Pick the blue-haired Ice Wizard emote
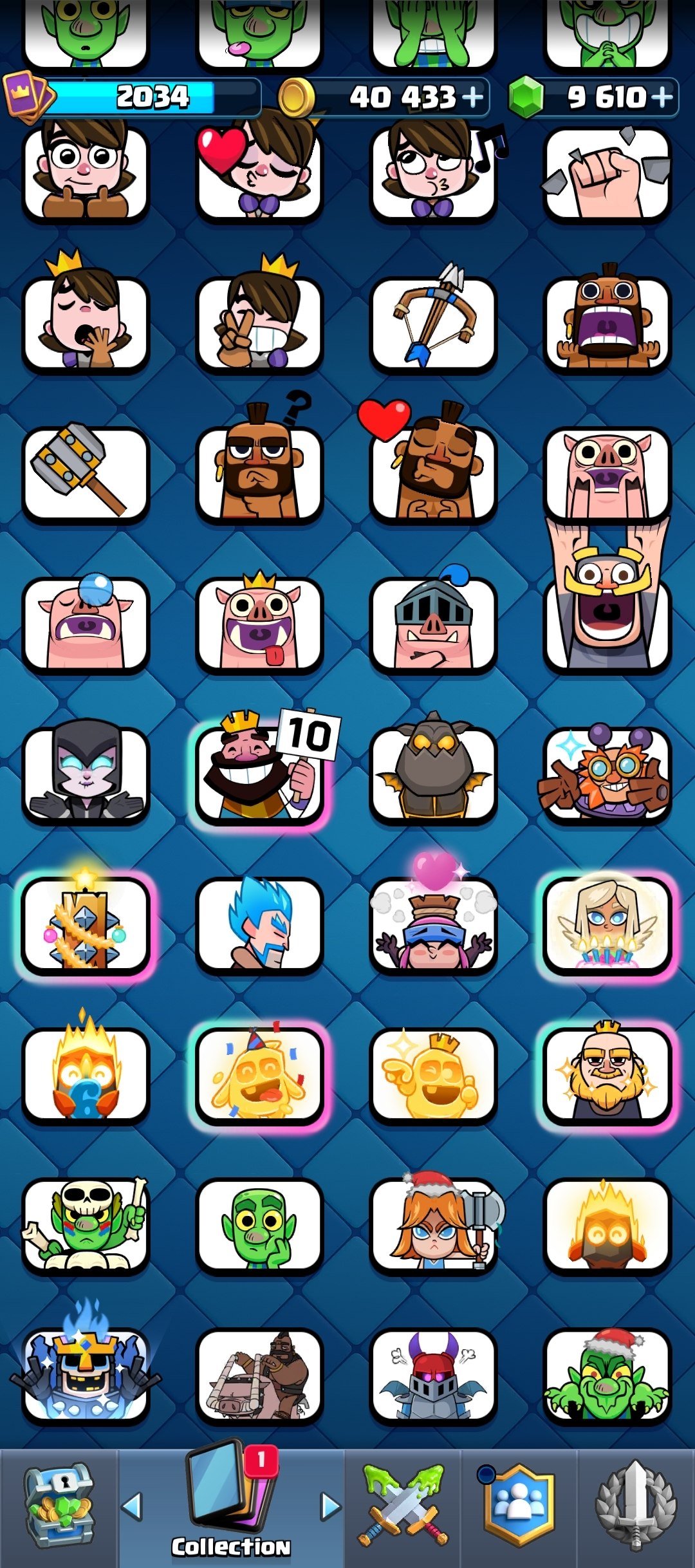 [x=259, y=925]
